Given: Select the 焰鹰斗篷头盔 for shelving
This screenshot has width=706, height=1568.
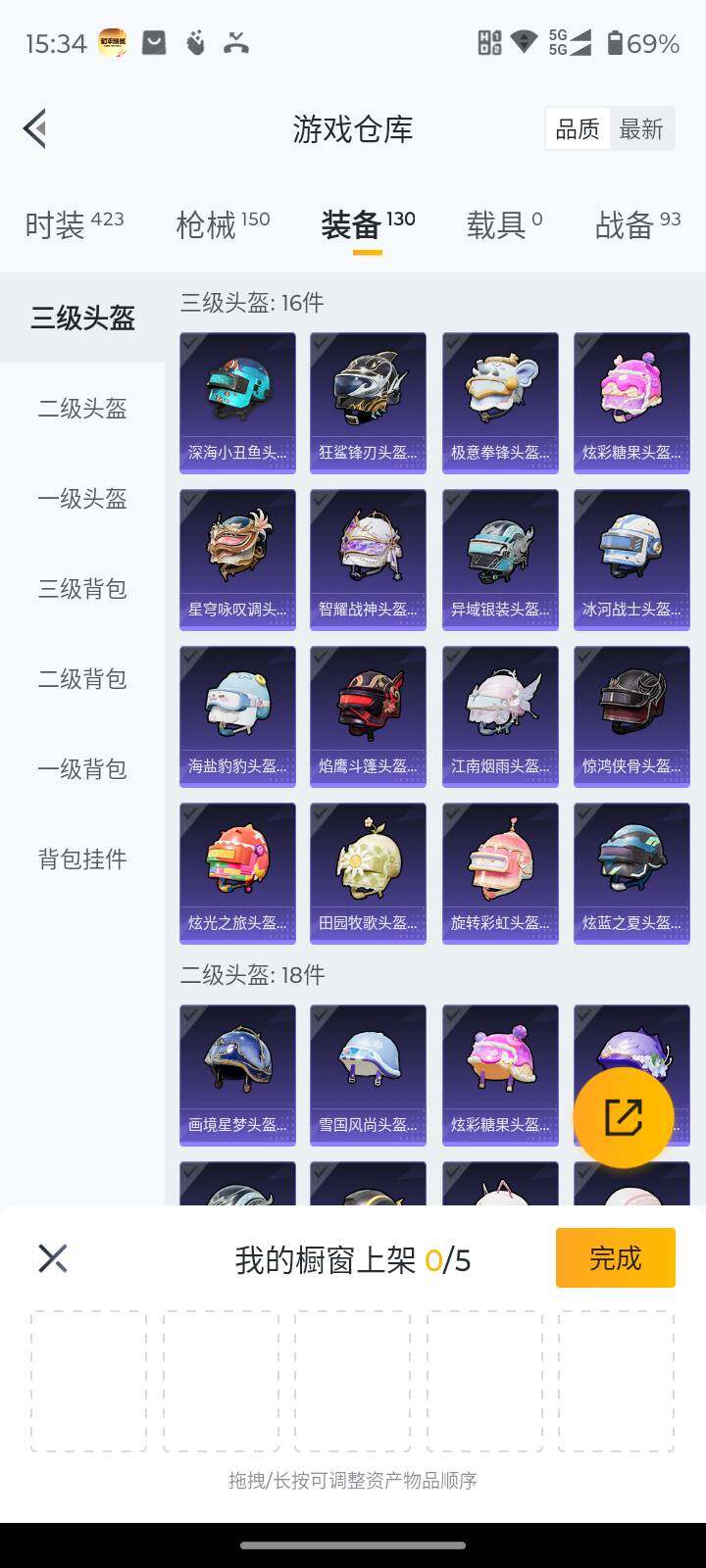Looking at the screenshot, I should click(x=368, y=710).
